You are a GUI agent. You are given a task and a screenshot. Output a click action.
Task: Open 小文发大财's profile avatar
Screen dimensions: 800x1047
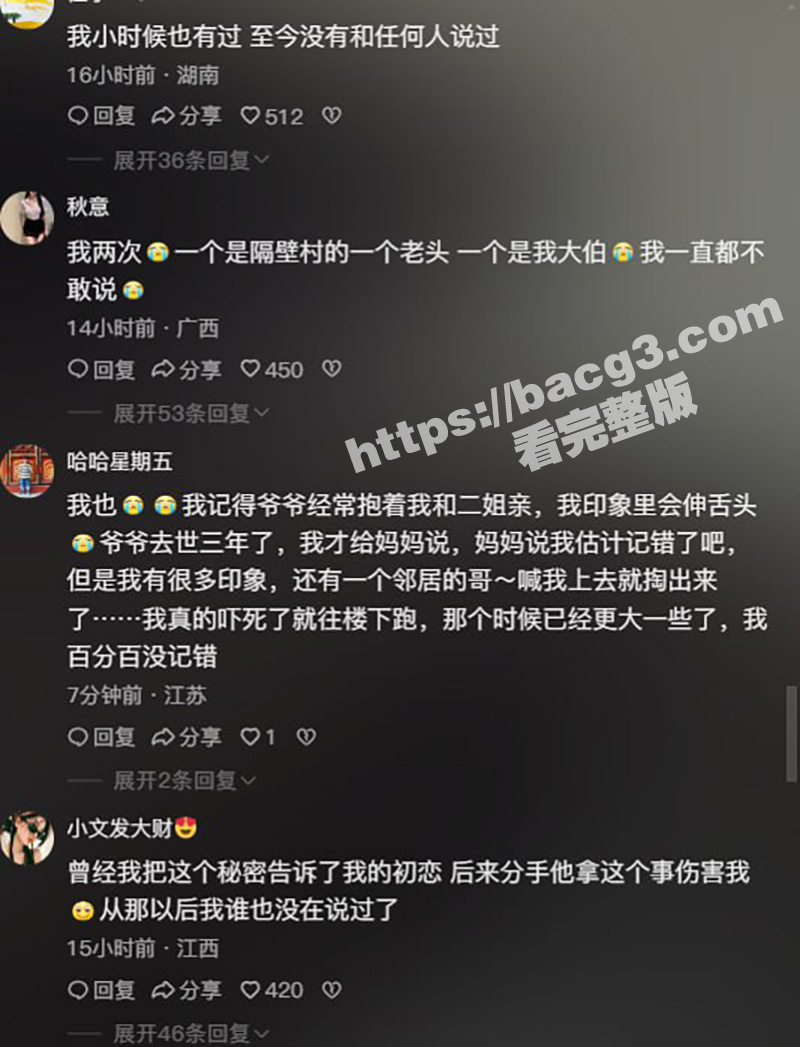(27, 838)
